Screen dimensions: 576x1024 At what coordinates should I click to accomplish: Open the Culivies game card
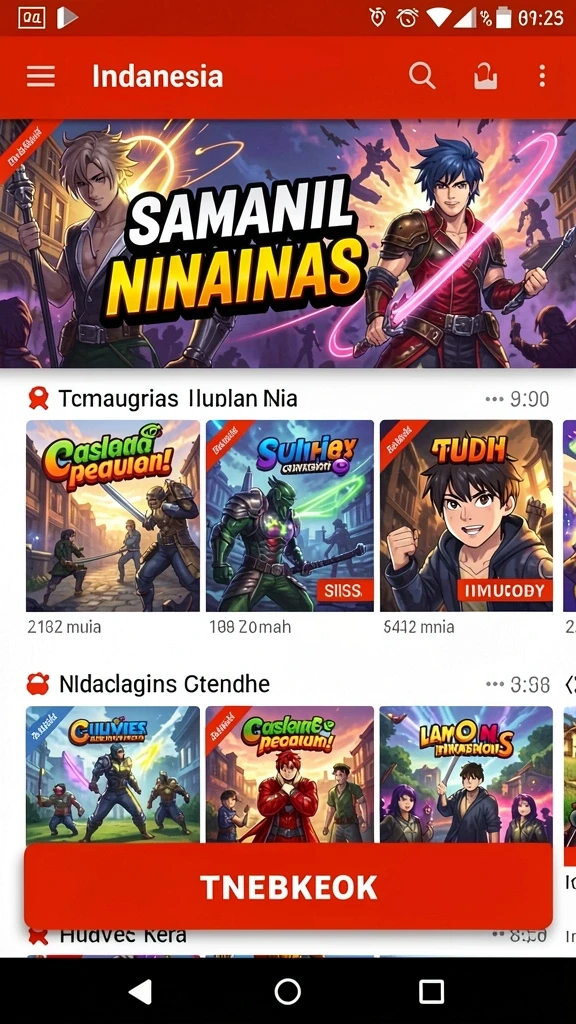coord(113,775)
